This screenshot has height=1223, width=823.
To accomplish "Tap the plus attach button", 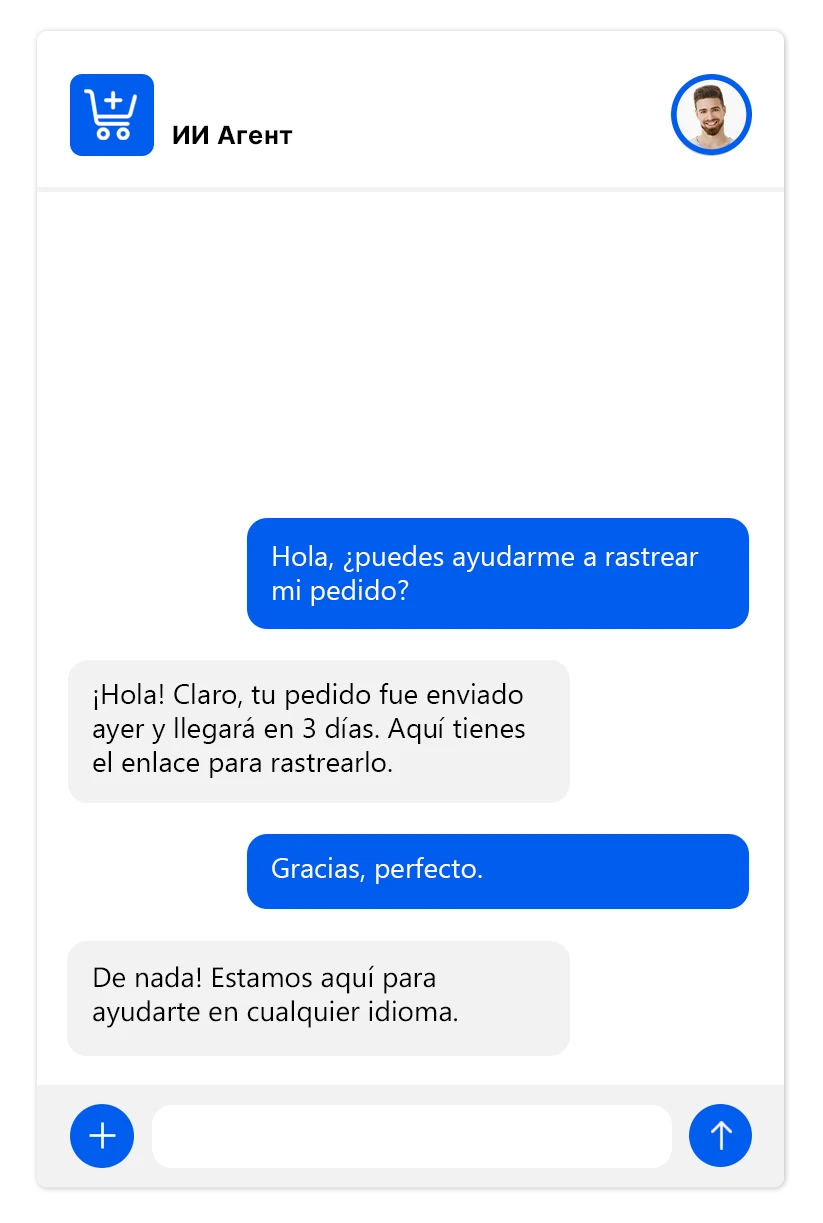I will (102, 1136).
